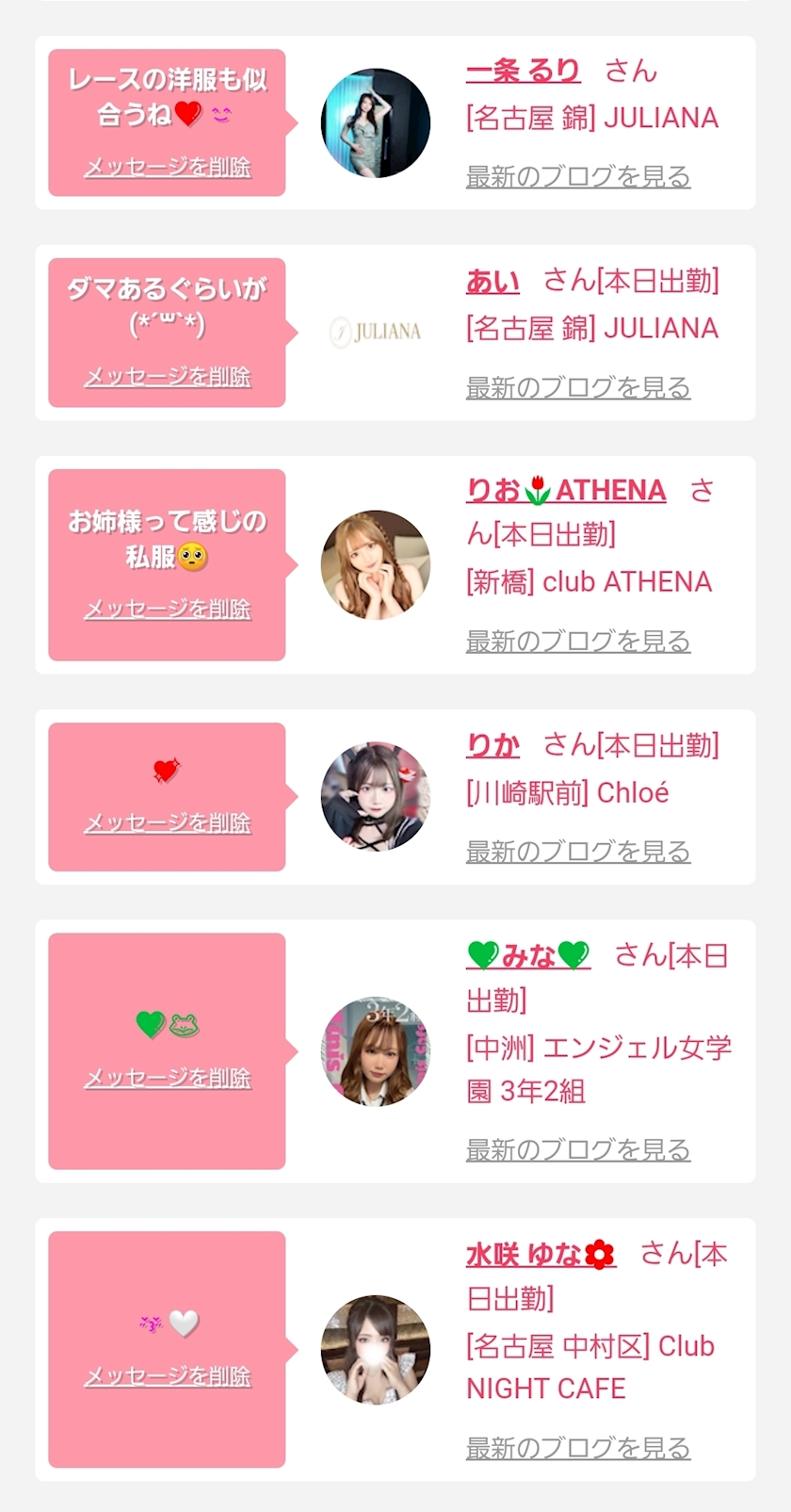Delete the message sent to 水咲 ゆな
The width and height of the screenshot is (791, 1512).
168,1376
